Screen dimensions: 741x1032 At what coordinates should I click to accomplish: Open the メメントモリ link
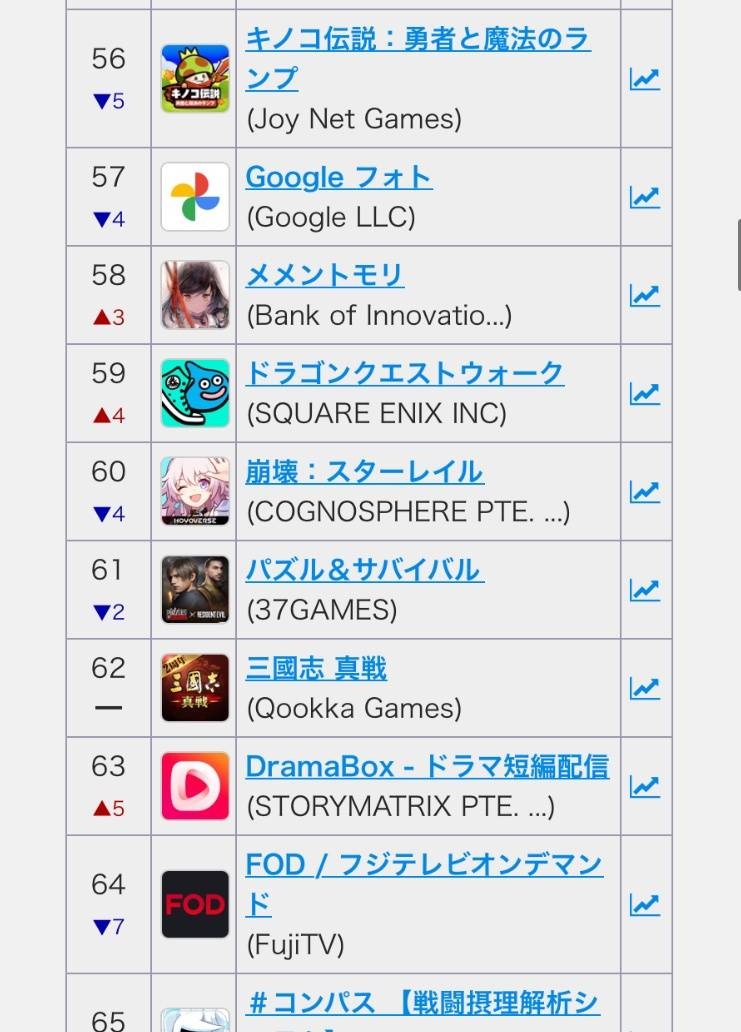pos(324,275)
